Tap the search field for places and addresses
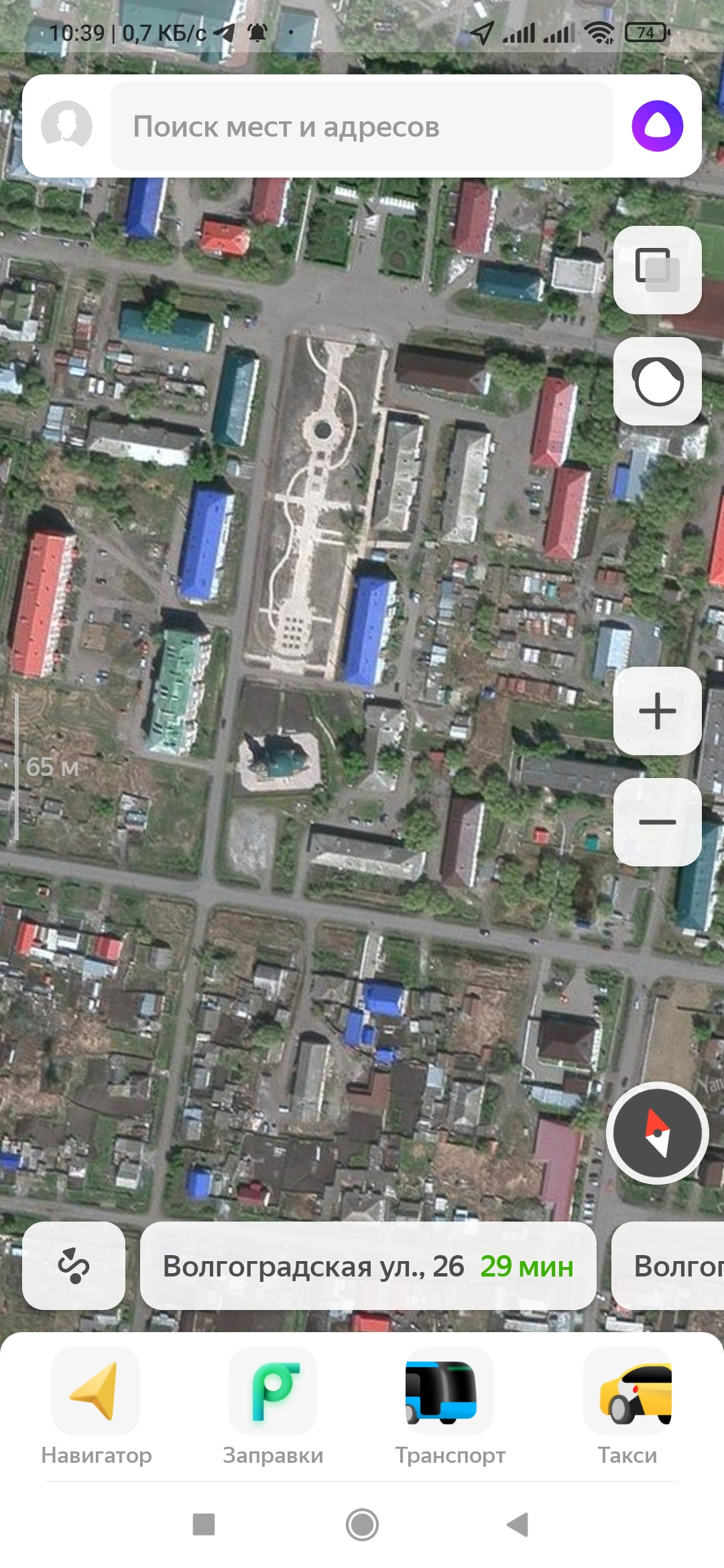This screenshot has width=724, height=1568. tap(362, 127)
